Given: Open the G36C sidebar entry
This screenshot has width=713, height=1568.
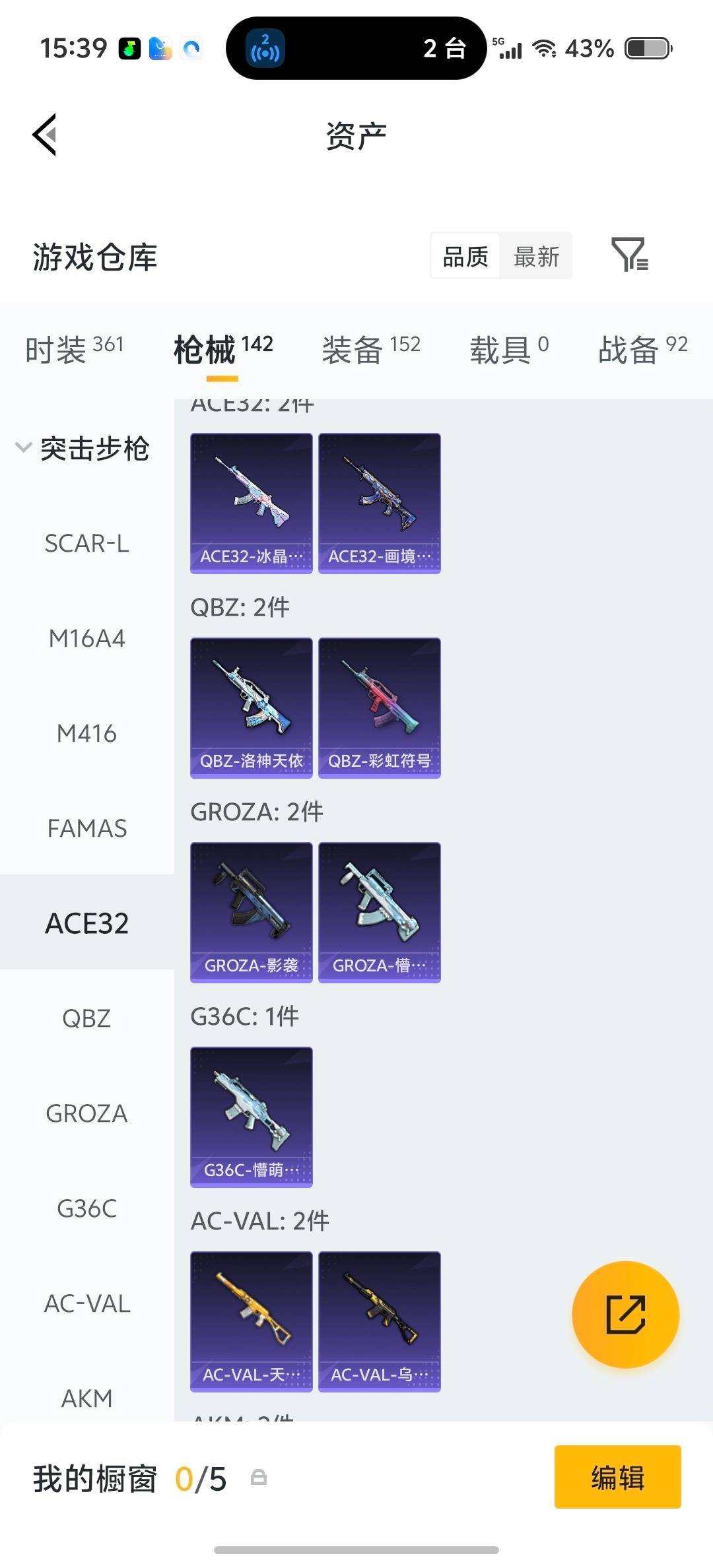Looking at the screenshot, I should [86, 1208].
